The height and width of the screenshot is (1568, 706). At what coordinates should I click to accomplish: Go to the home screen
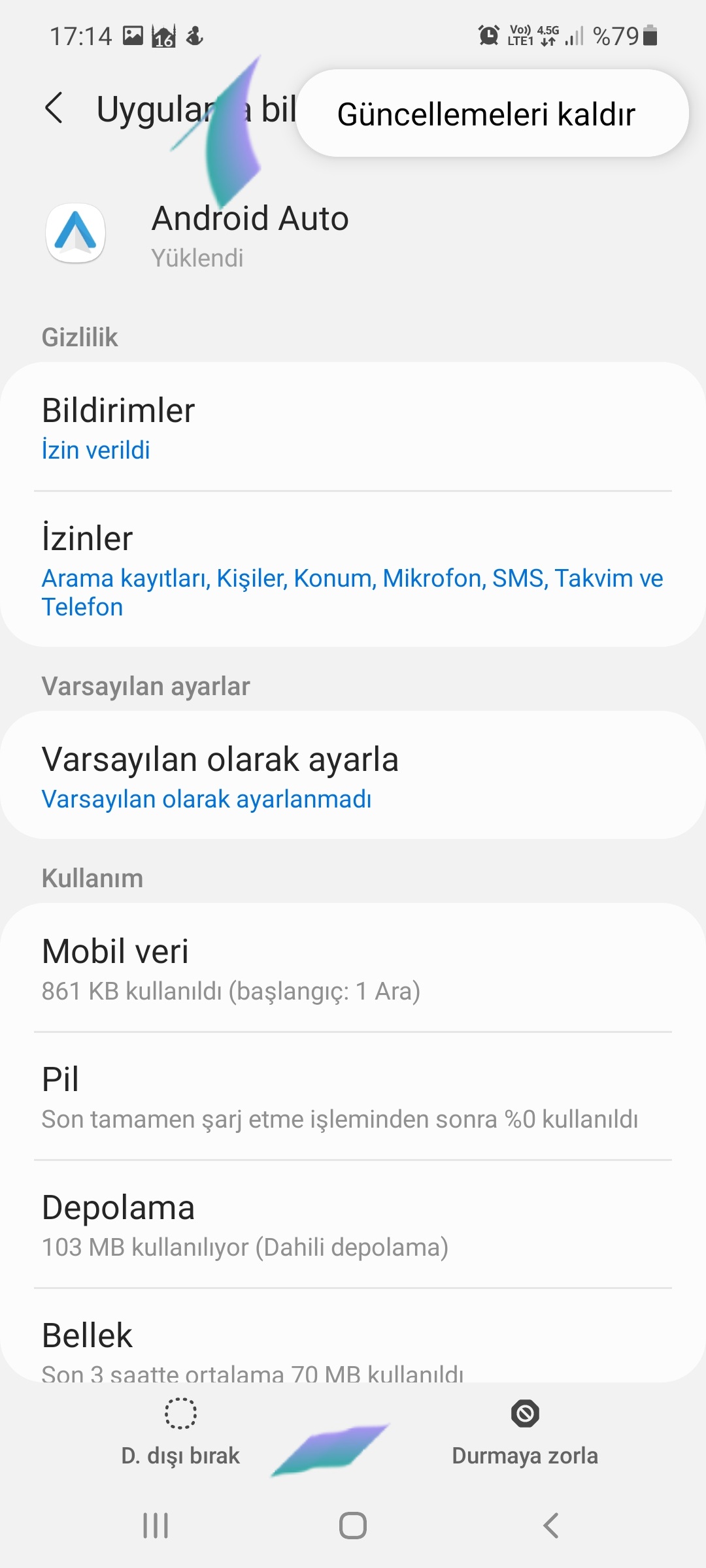(x=353, y=1526)
